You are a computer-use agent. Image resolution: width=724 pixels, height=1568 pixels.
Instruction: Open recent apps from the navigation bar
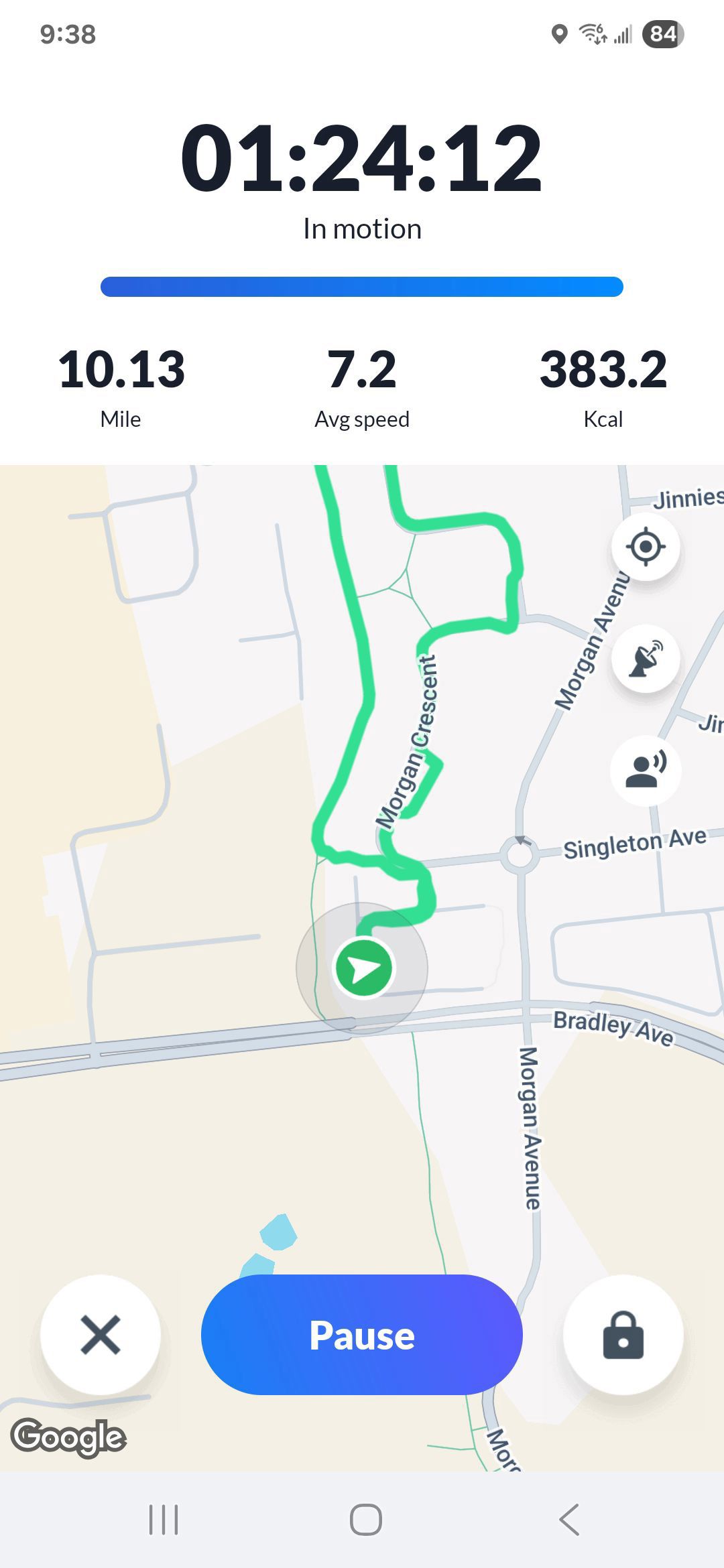click(x=164, y=1519)
